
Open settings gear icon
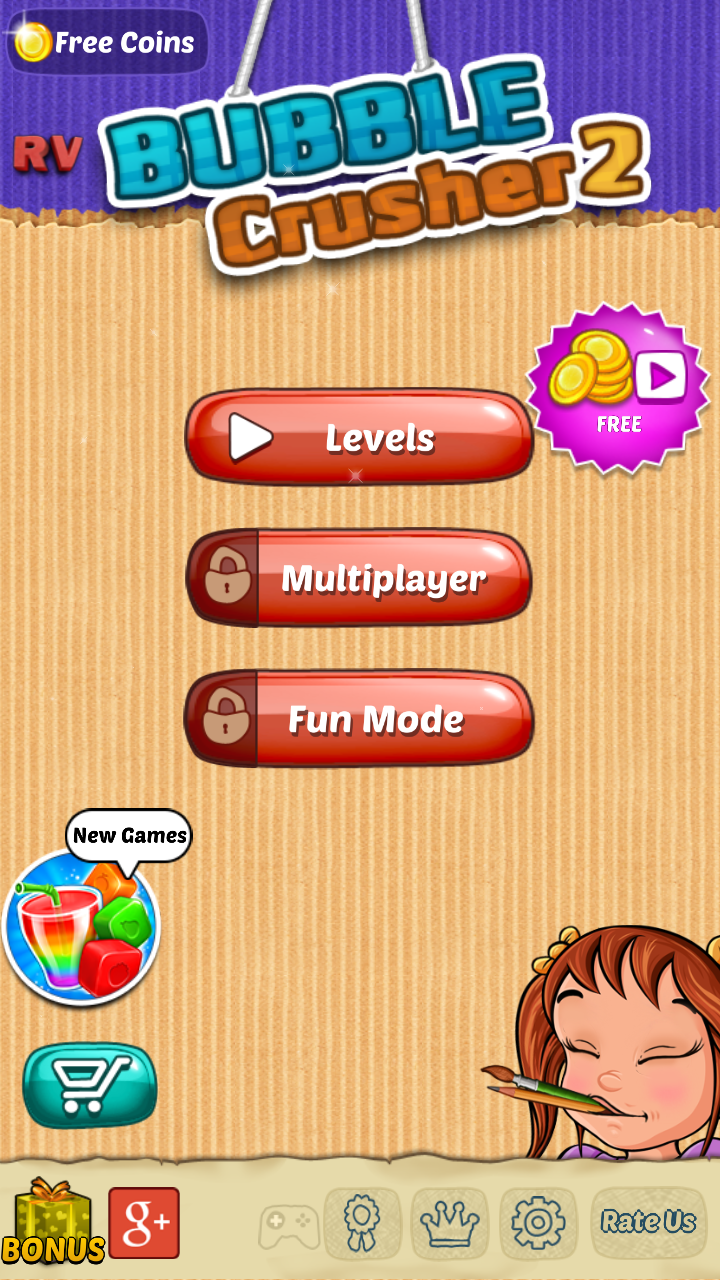coord(538,1223)
